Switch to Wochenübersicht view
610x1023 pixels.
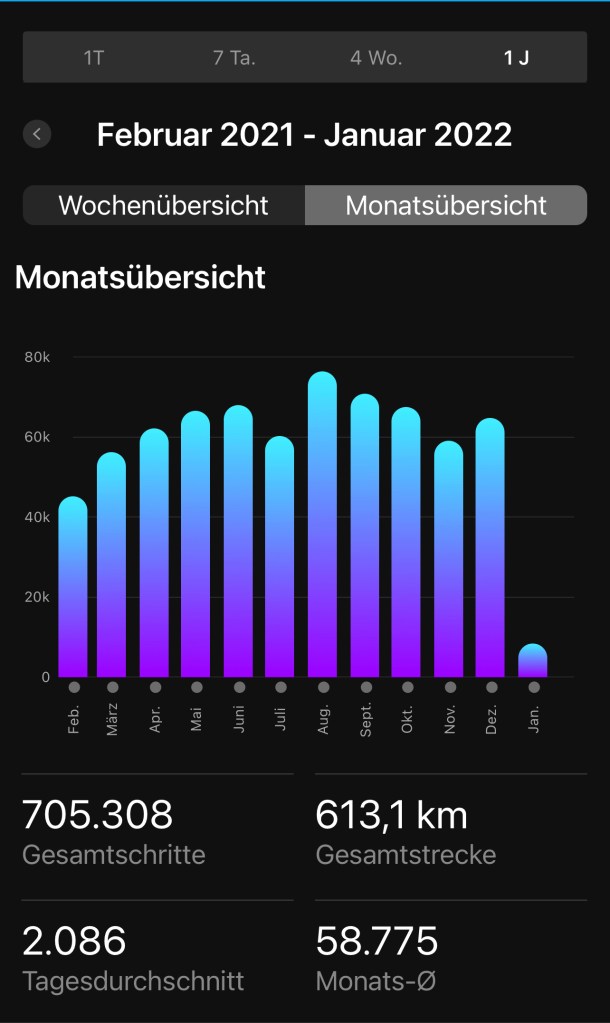(164, 206)
